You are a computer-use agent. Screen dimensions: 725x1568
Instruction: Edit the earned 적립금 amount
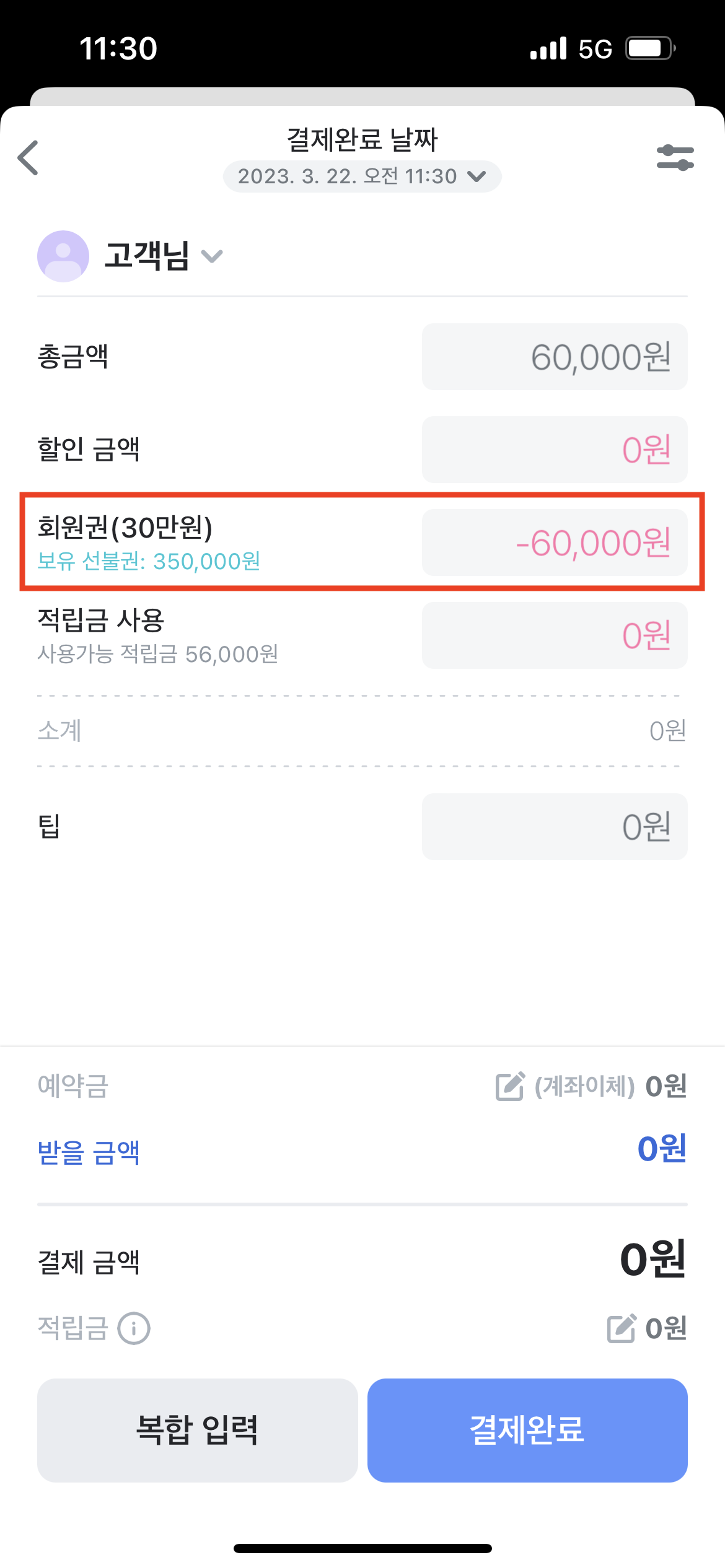click(622, 1328)
